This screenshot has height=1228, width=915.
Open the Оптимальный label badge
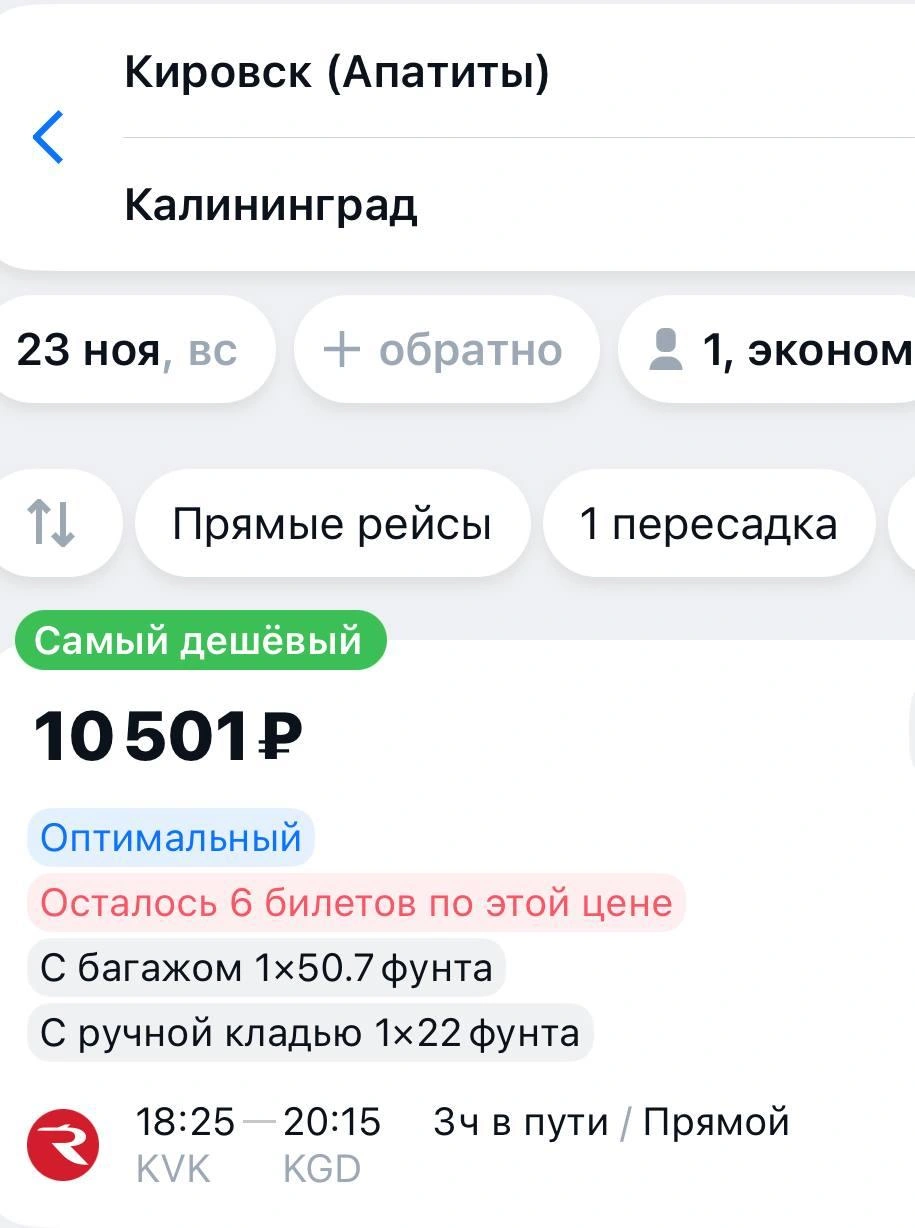[170, 837]
